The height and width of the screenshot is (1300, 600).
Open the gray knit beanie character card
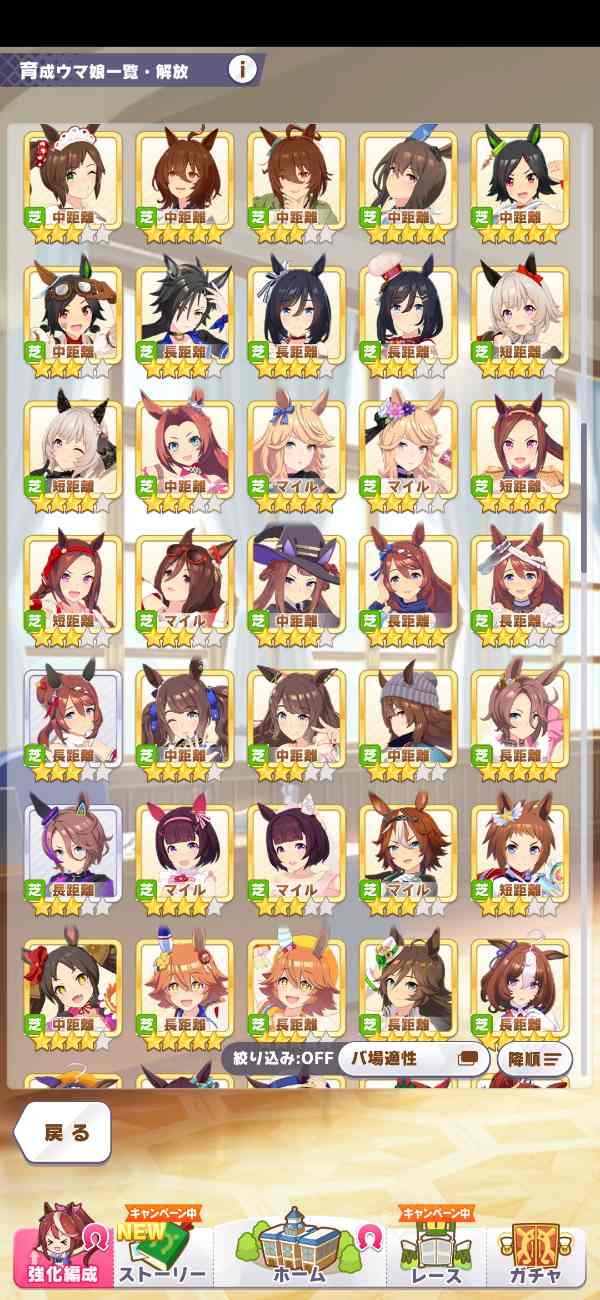pyautogui.click(x=408, y=720)
